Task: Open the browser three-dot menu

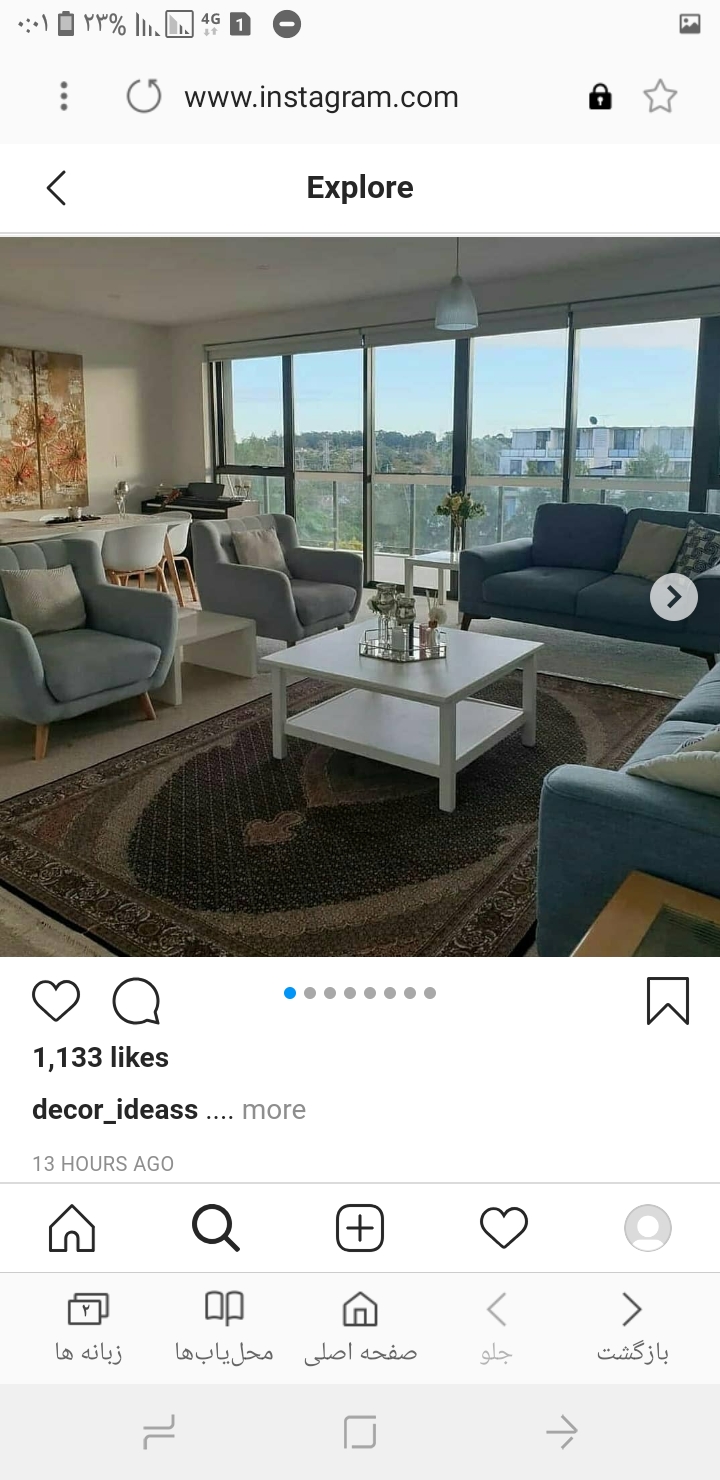Action: point(64,96)
